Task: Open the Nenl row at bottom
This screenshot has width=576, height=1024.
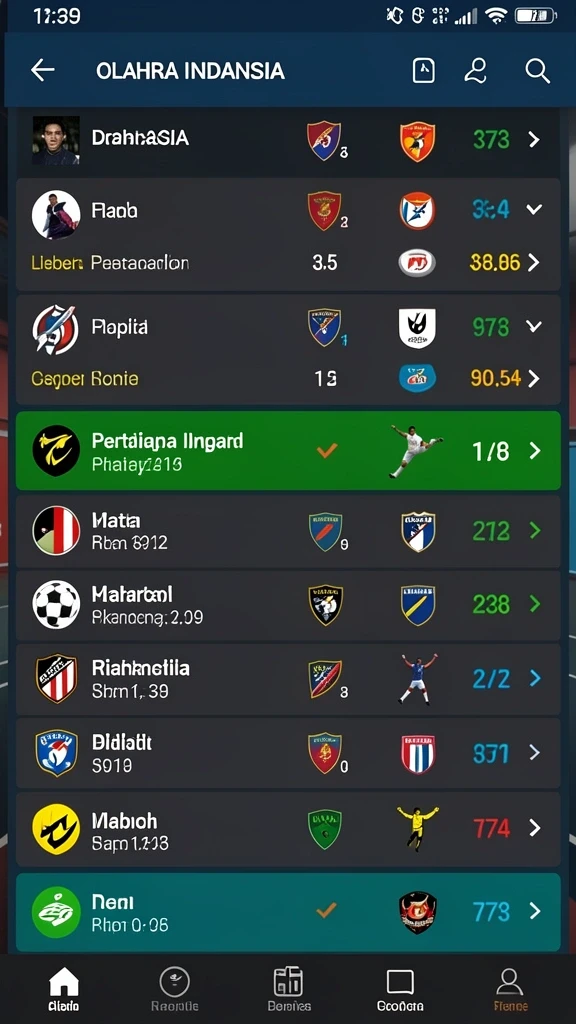Action: pos(288,912)
